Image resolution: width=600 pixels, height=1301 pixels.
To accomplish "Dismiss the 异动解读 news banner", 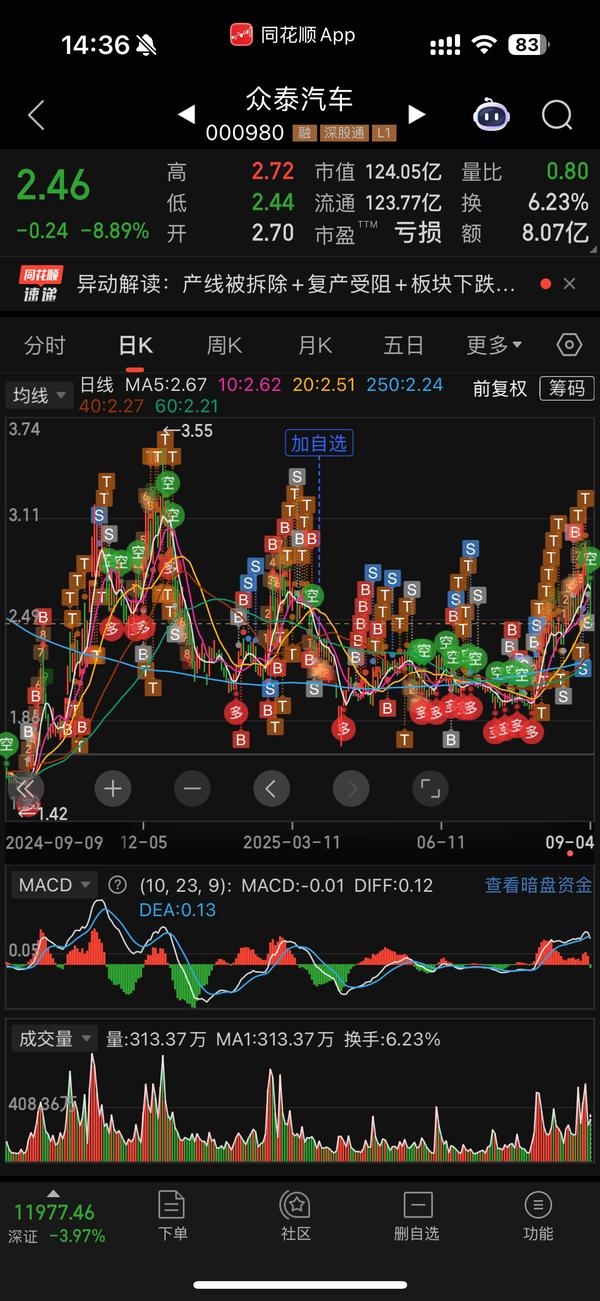I will 569,284.
